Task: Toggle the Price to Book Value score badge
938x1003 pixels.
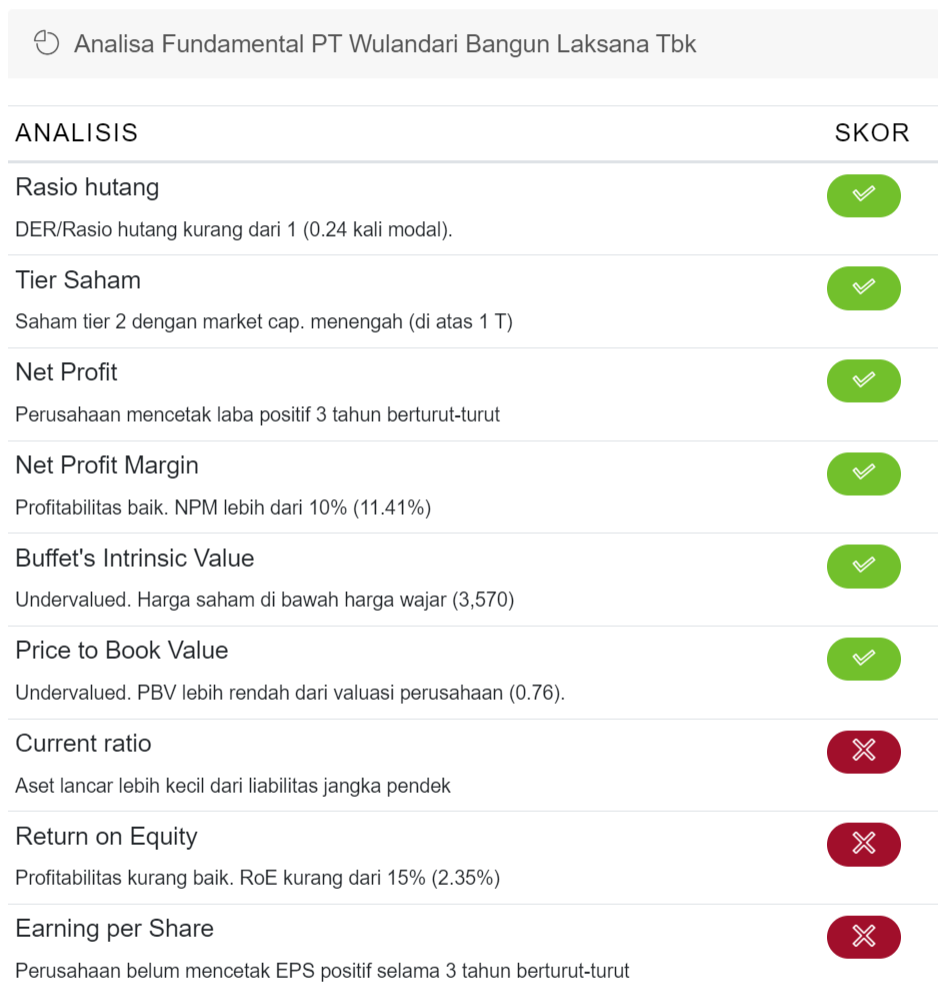Action: [x=863, y=659]
